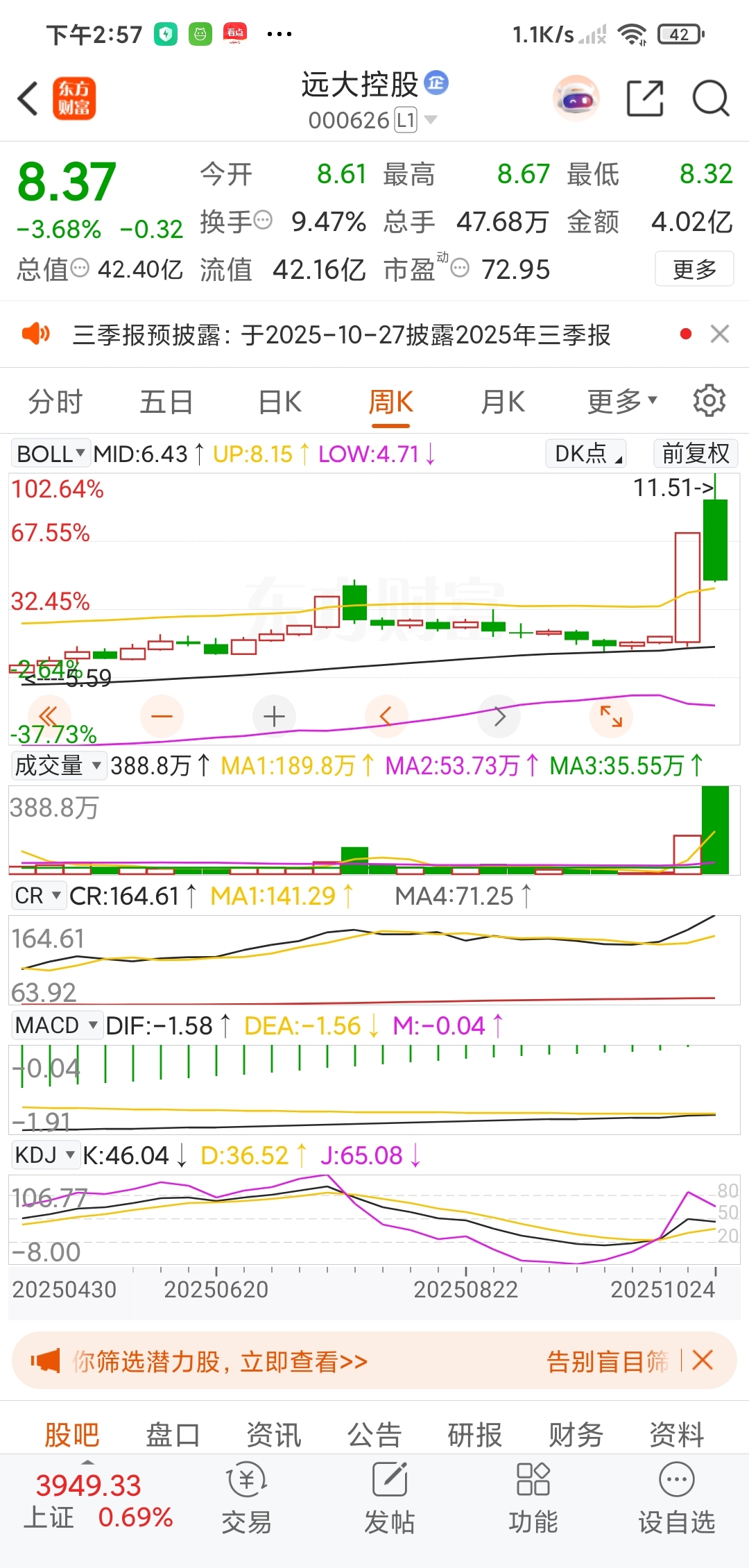Close the 筛选潜力股 promo banner
Screen dimensions: 749x1568
coord(703,1360)
